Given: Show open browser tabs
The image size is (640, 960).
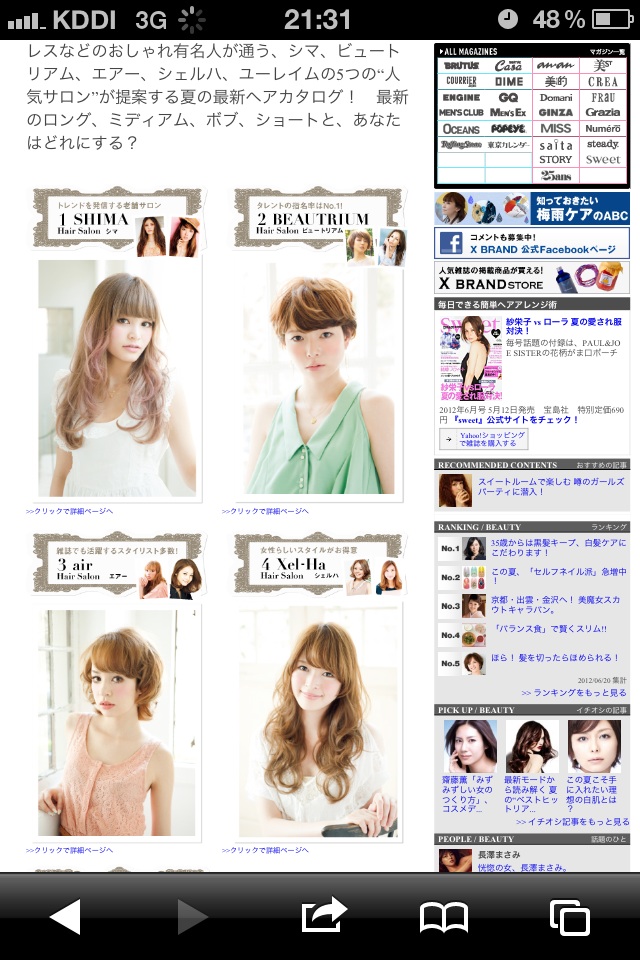Looking at the screenshot, I should click(x=572, y=916).
